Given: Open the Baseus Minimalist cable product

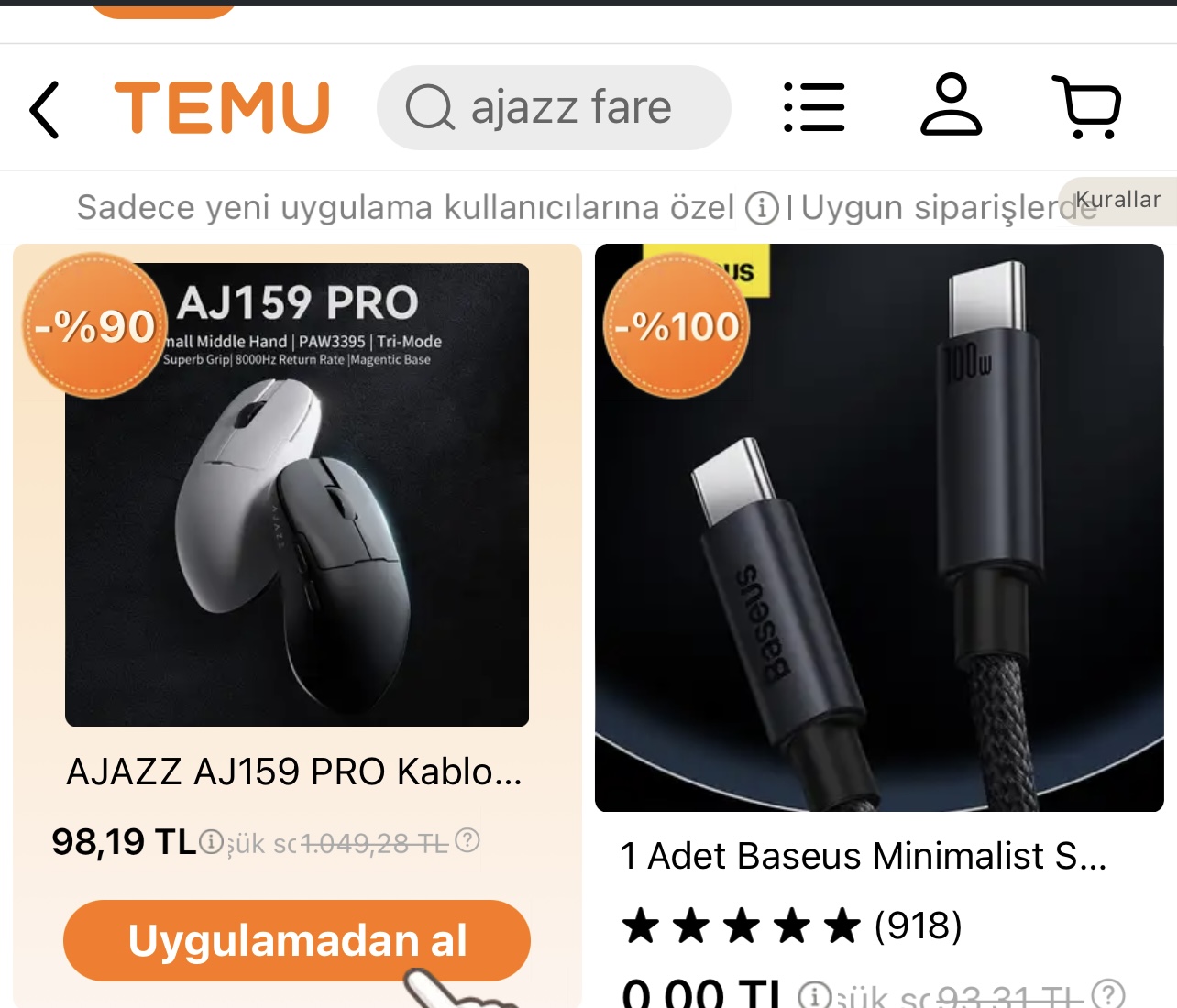Looking at the screenshot, I should pos(878,528).
